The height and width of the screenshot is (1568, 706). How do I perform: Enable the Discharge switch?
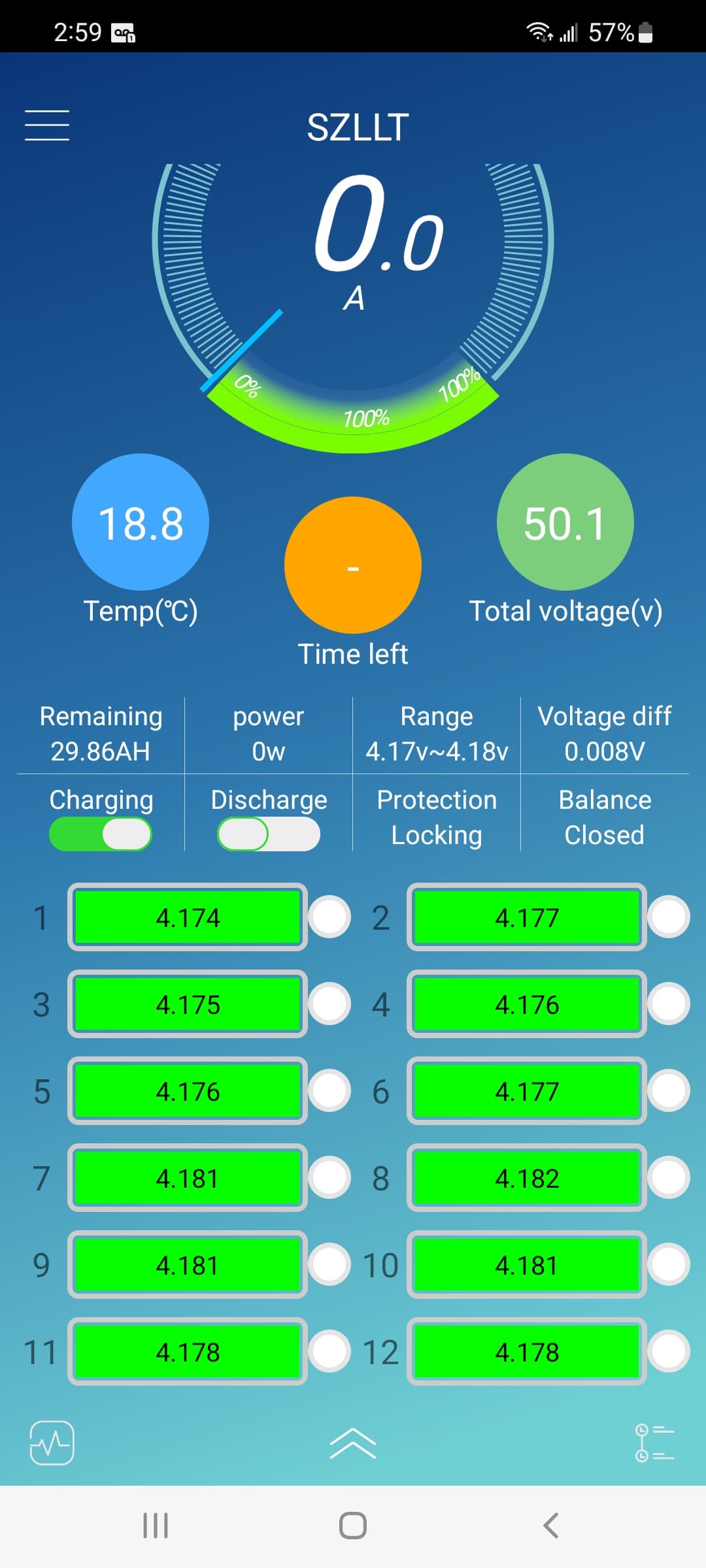point(269,834)
